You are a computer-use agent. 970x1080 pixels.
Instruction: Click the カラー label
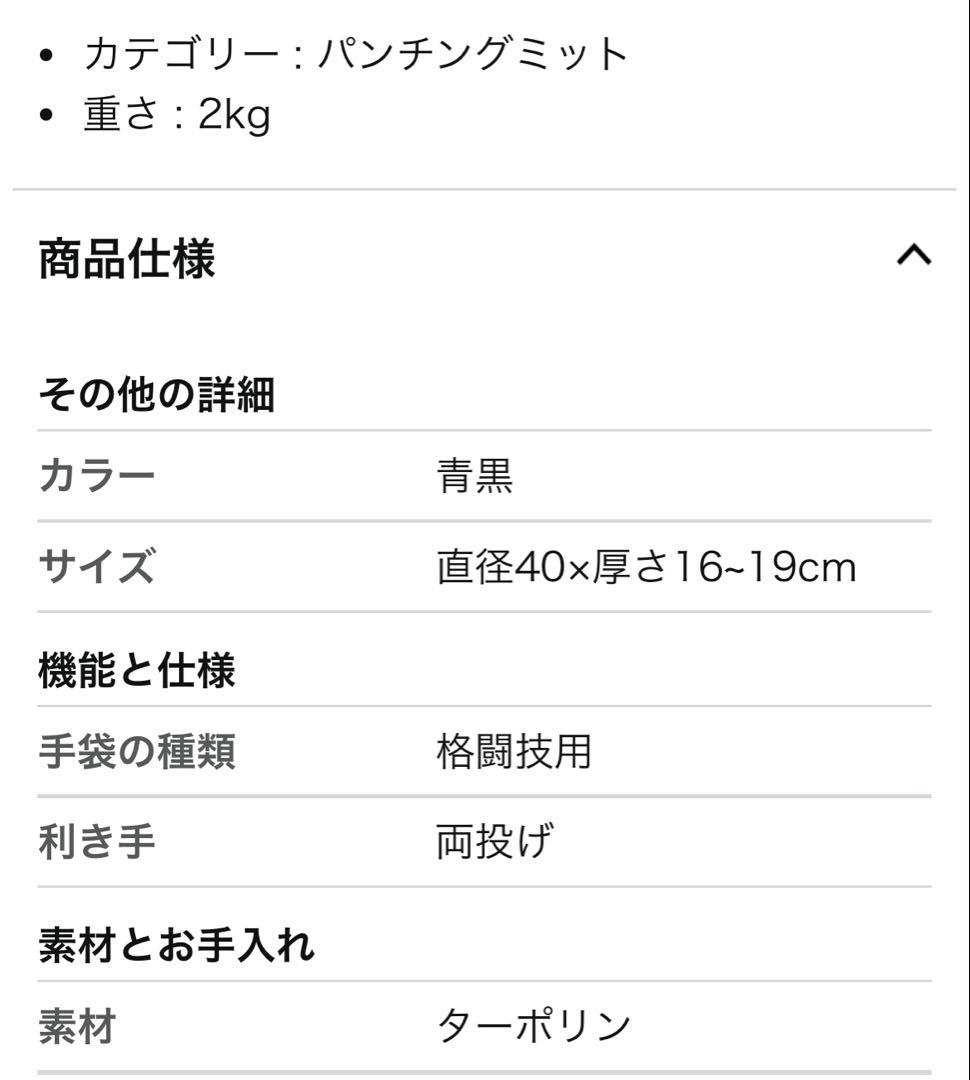click(x=95, y=476)
